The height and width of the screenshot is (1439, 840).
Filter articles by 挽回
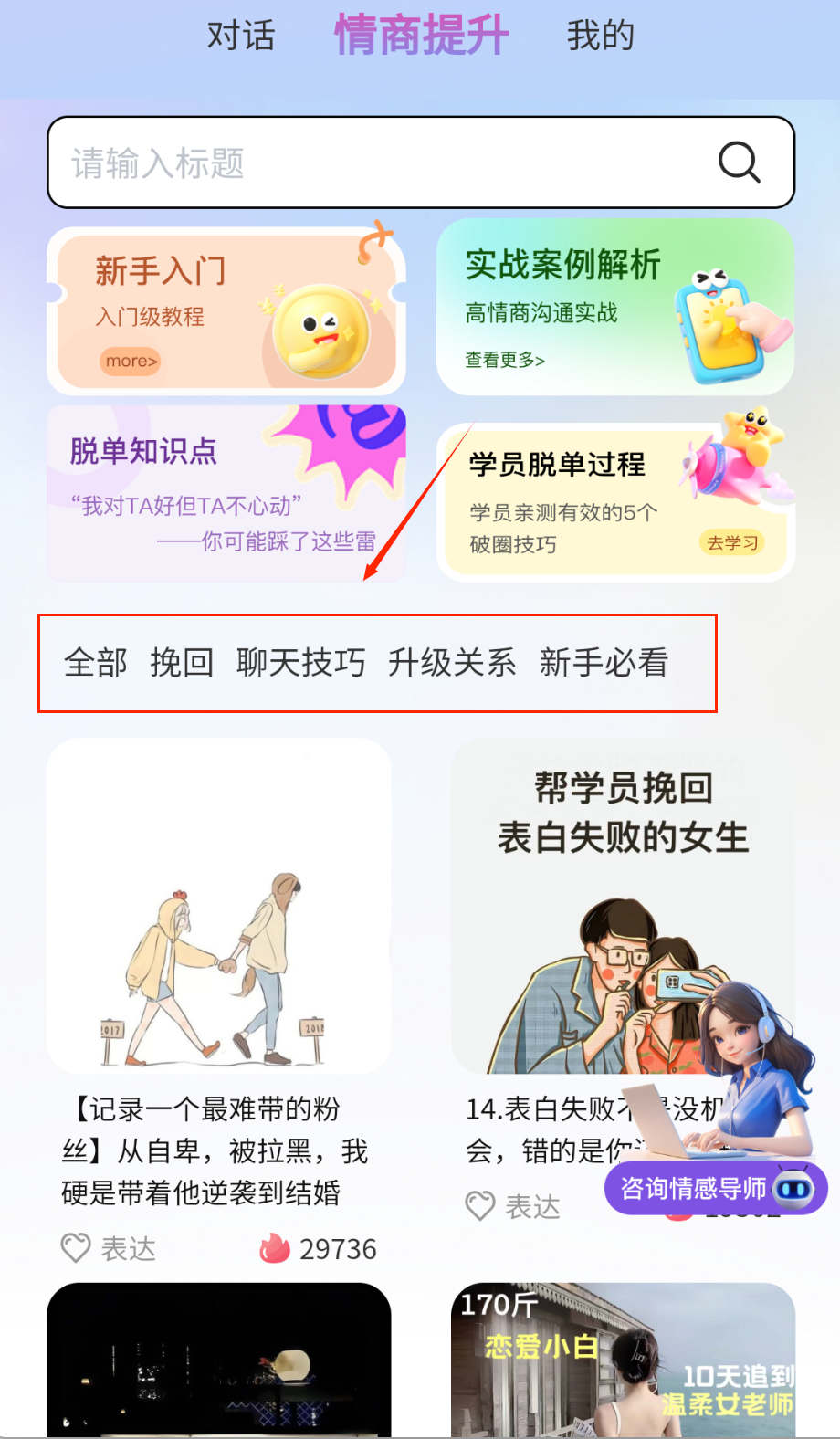182,663
